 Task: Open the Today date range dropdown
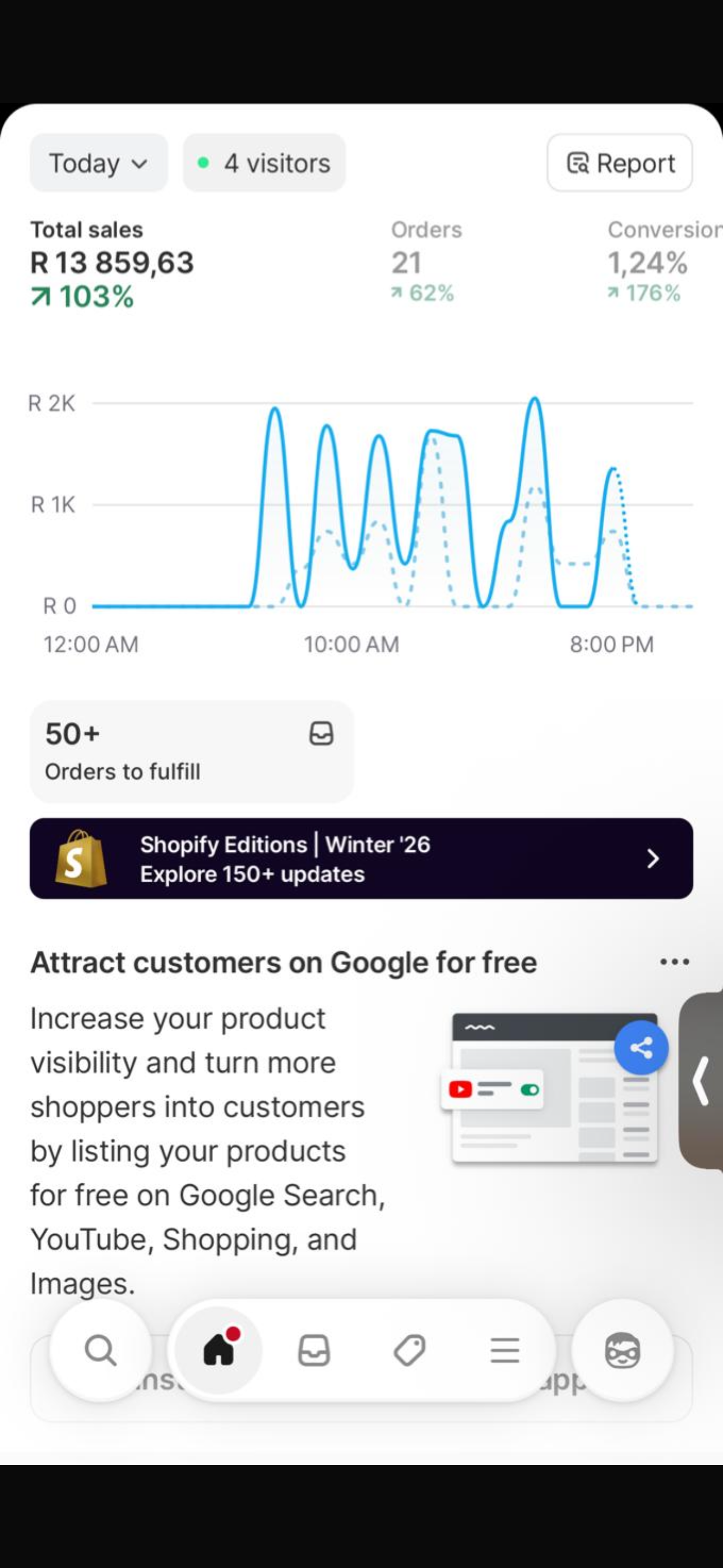(x=99, y=163)
